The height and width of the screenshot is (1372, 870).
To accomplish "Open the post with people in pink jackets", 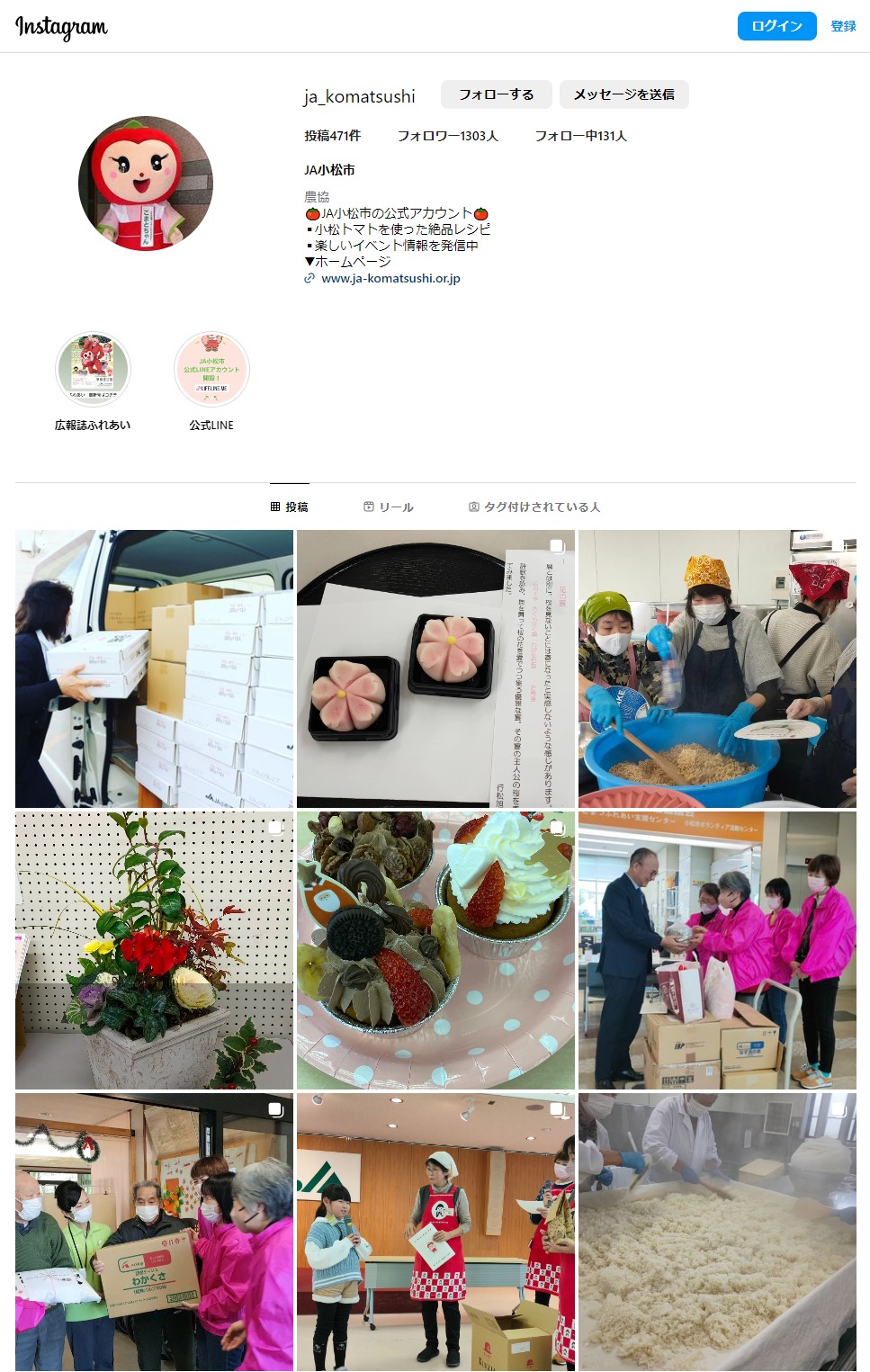I will [717, 950].
